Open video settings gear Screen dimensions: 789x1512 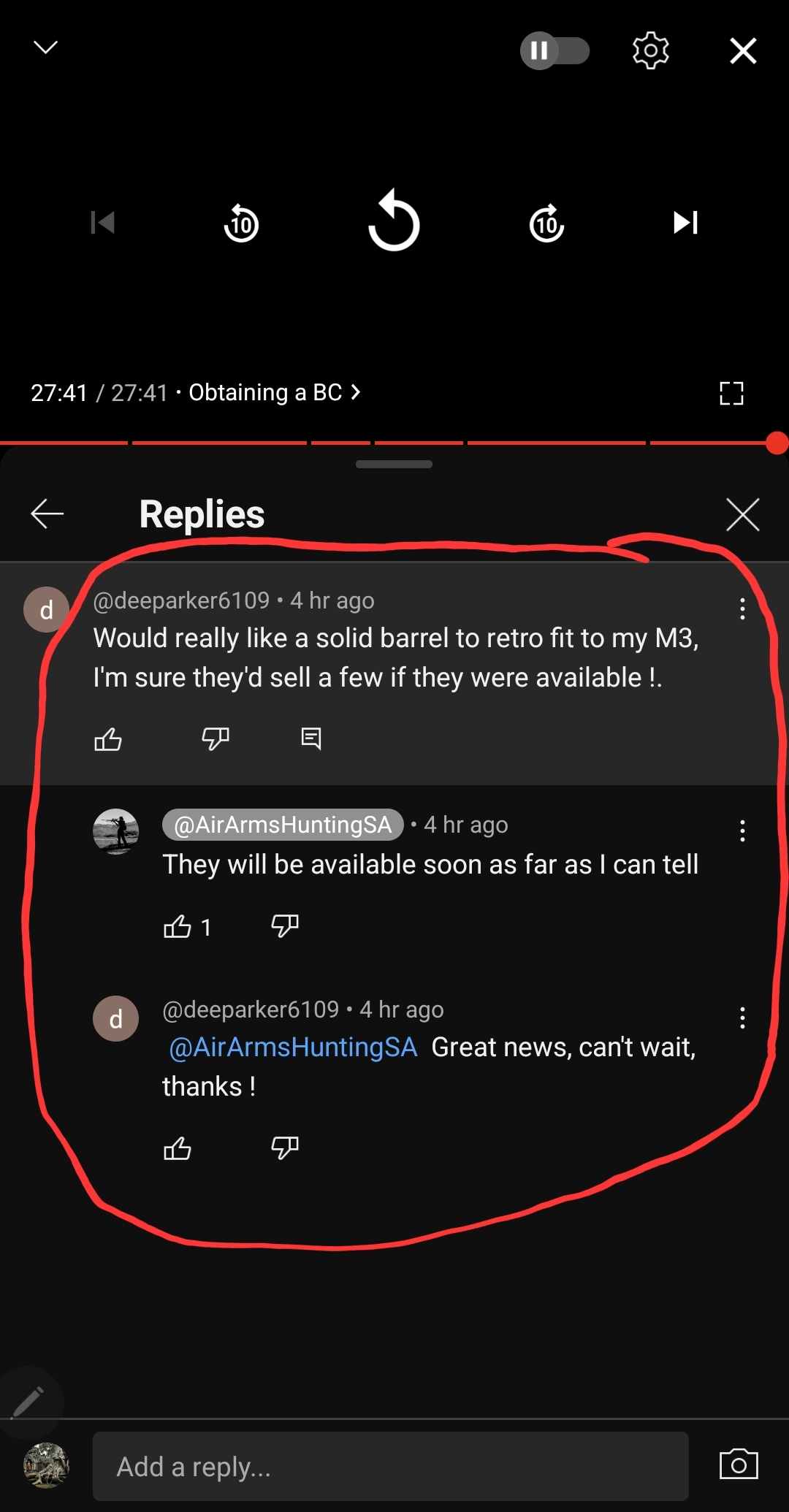650,50
